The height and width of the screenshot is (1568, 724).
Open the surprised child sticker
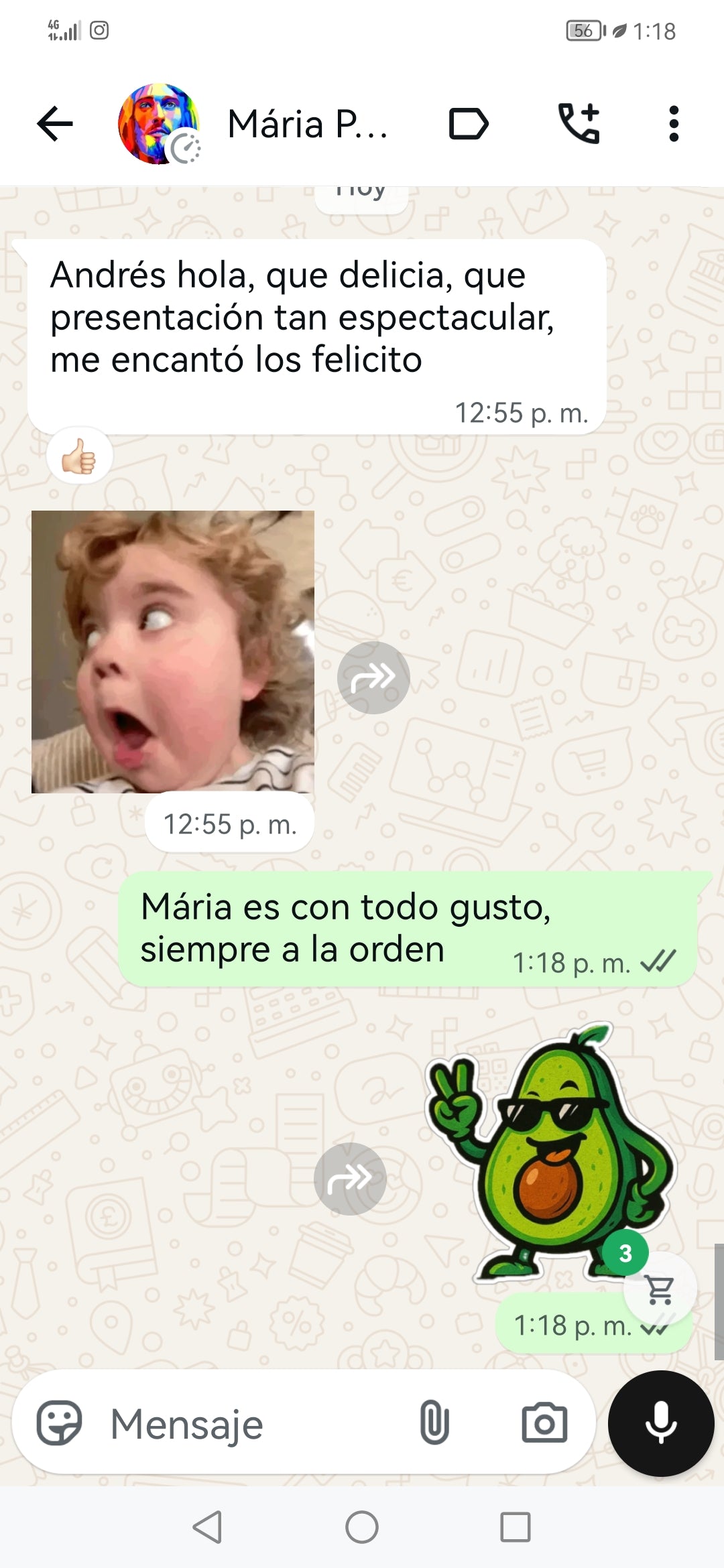coord(173,652)
